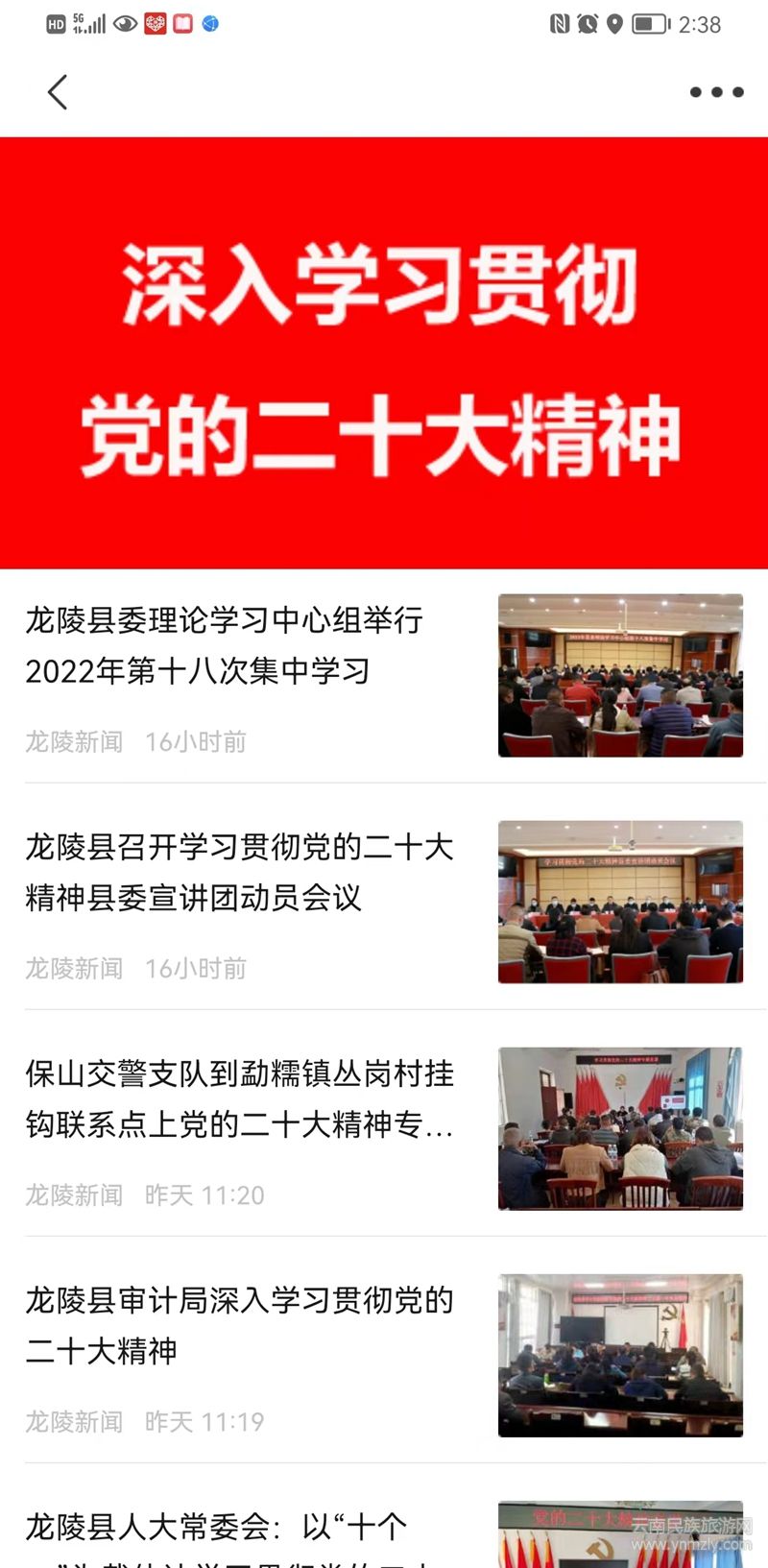Go back using the top-left arrow
The width and height of the screenshot is (768, 1568).
click(x=58, y=92)
